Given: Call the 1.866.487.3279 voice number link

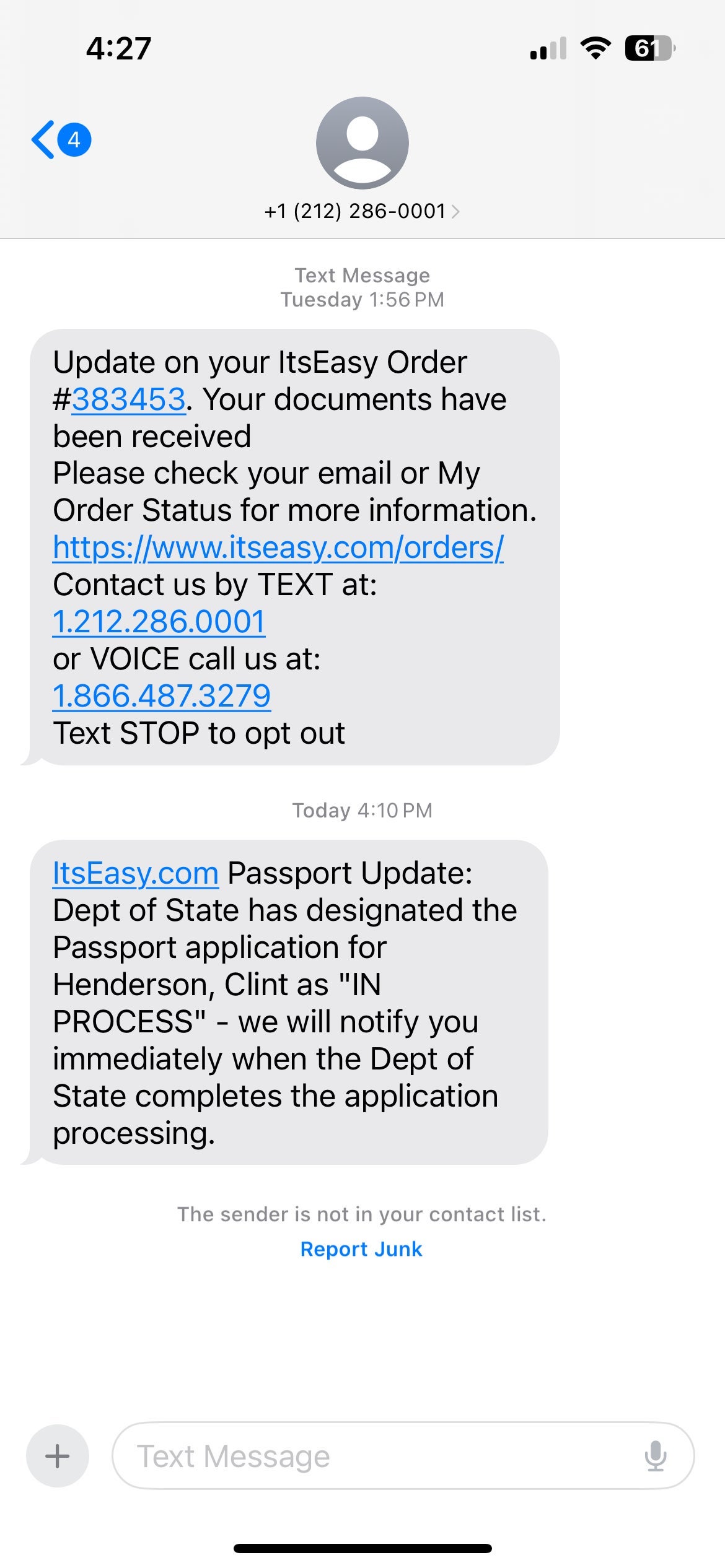Looking at the screenshot, I should [x=162, y=695].
